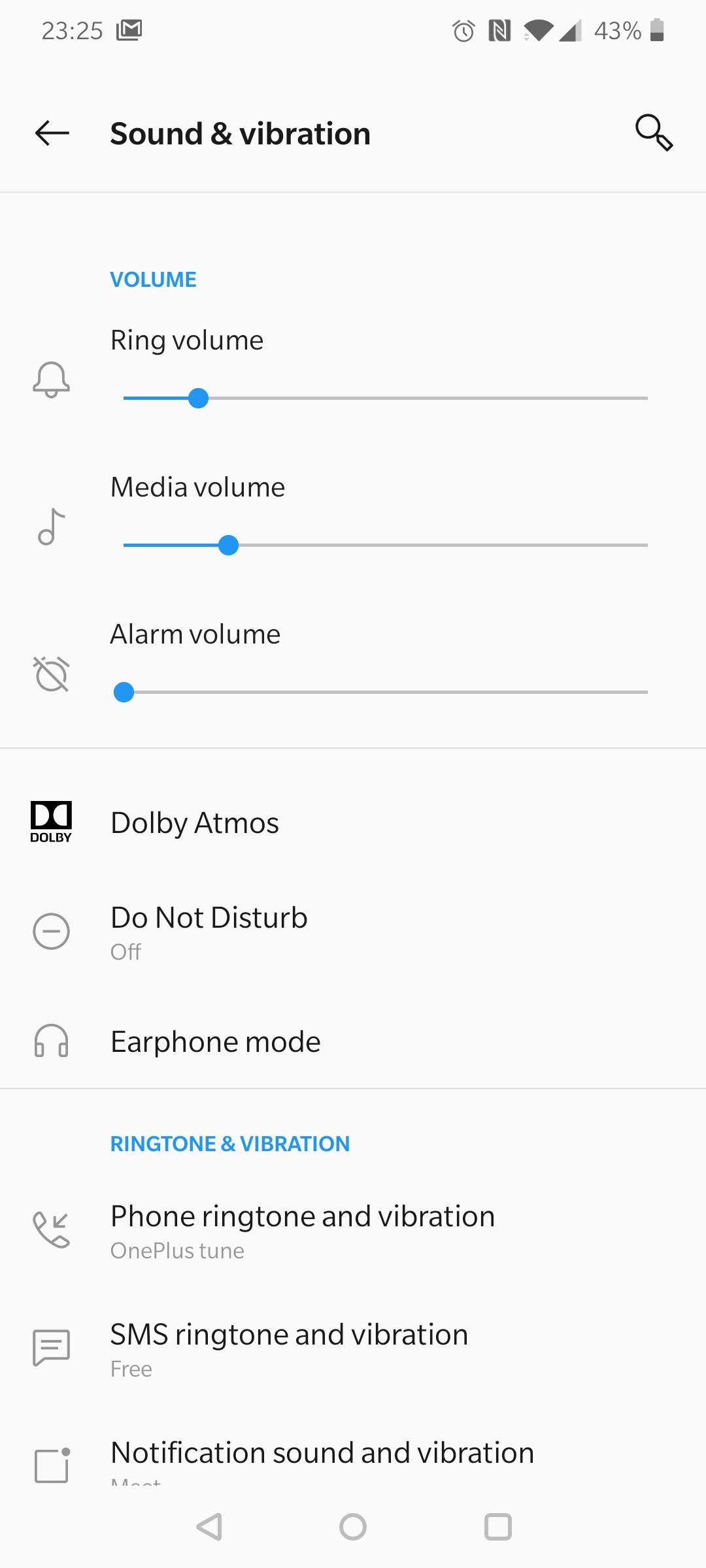Open Dolby Atmos settings
Screen dimensions: 706x1568
(353, 823)
